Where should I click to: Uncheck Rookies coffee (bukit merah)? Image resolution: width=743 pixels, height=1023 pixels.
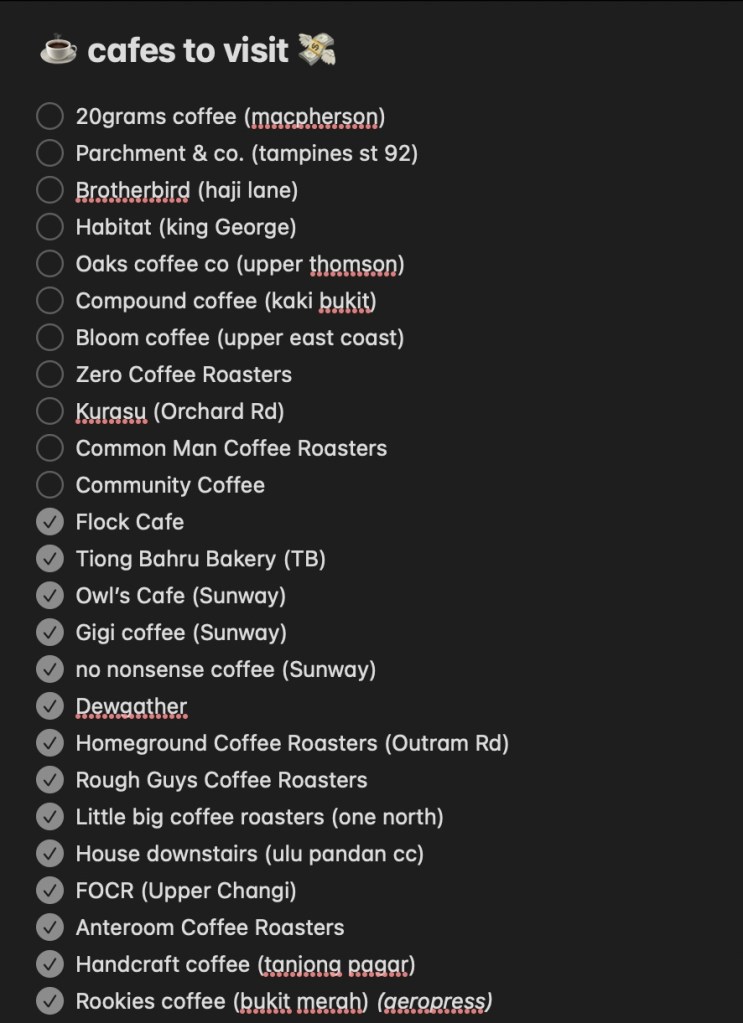pyautogui.click(x=49, y=1001)
